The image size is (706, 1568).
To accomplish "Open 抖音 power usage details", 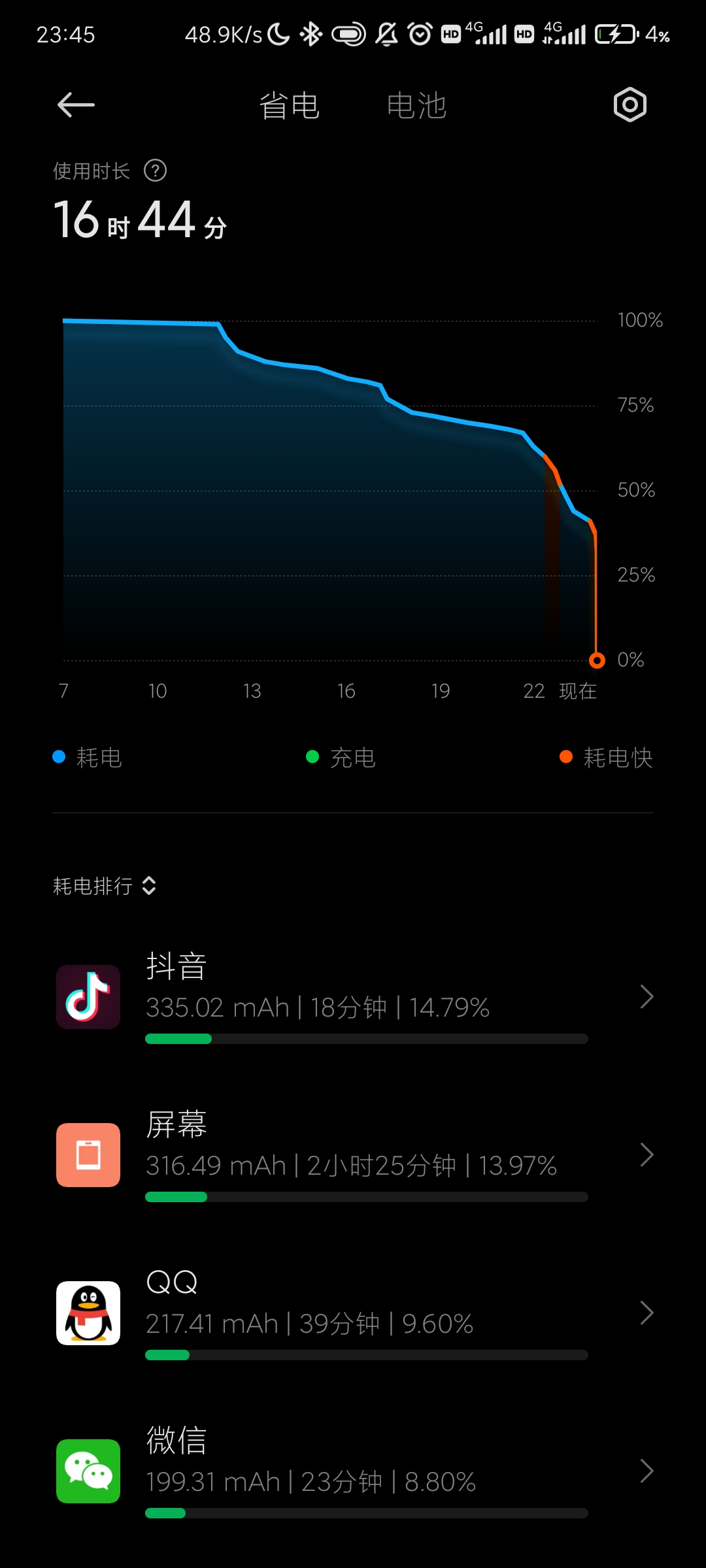I will coord(353,997).
